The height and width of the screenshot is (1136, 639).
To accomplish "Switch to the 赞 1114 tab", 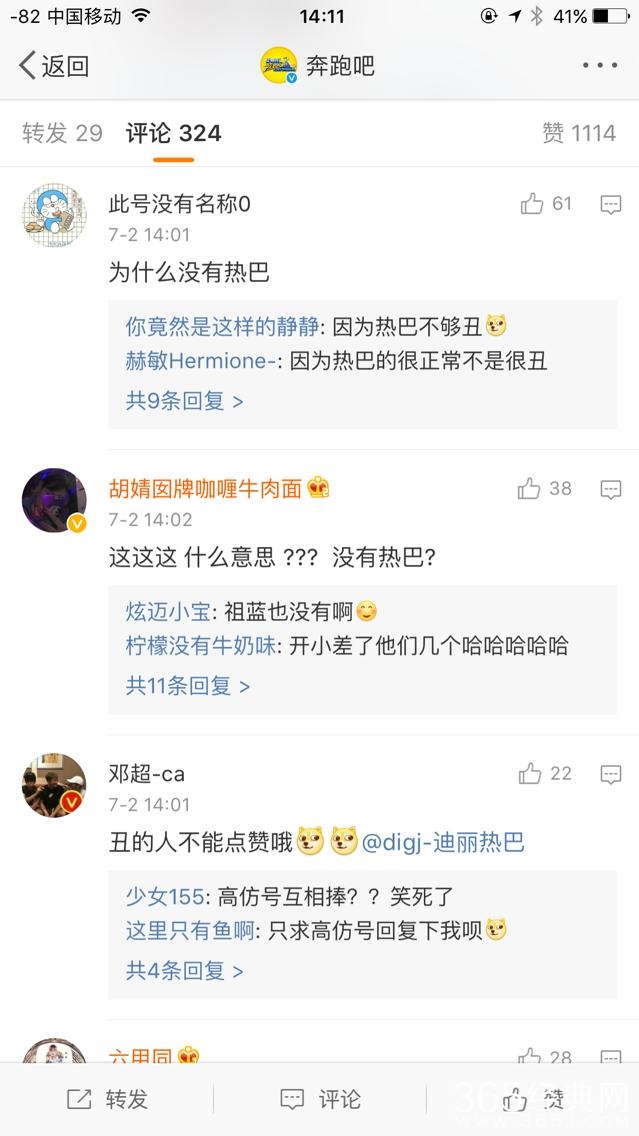I will tap(578, 133).
